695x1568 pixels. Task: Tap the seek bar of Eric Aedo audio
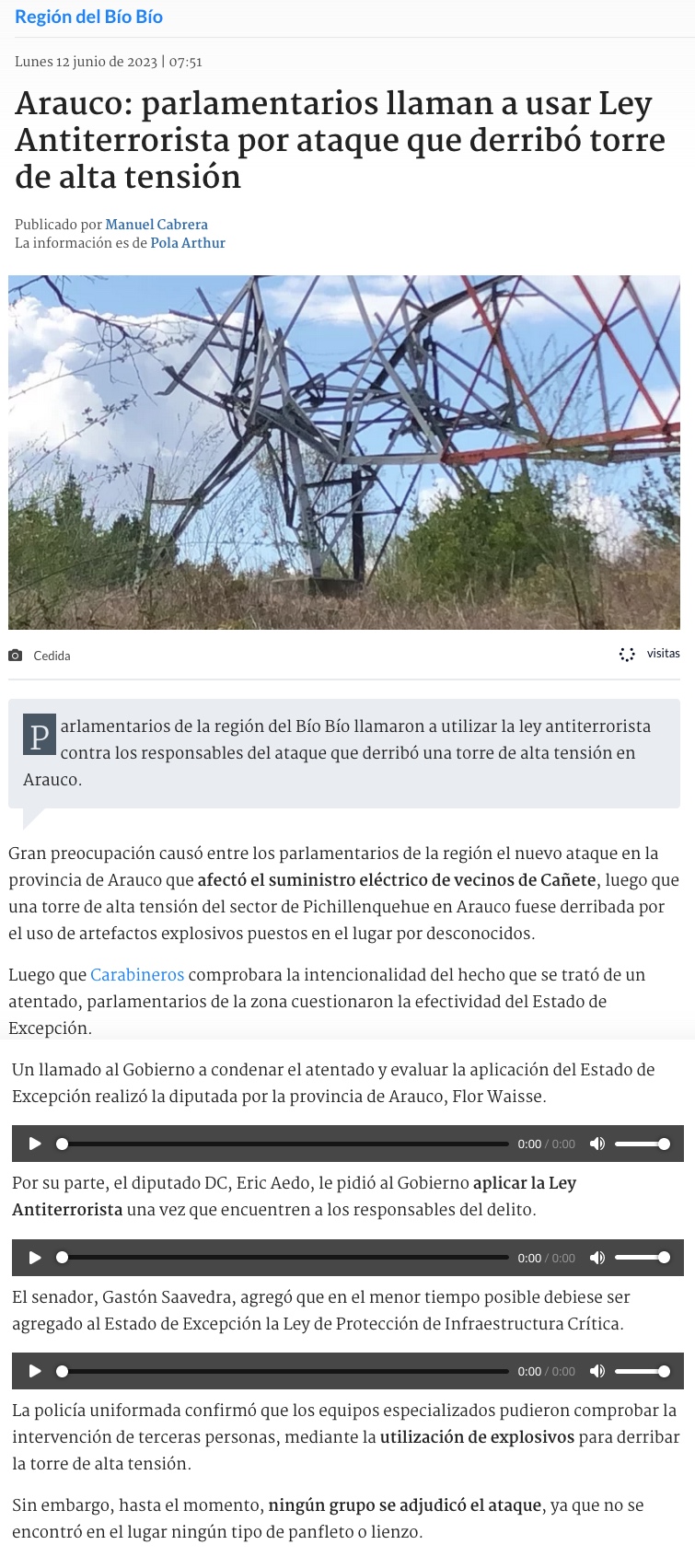[x=284, y=1258]
